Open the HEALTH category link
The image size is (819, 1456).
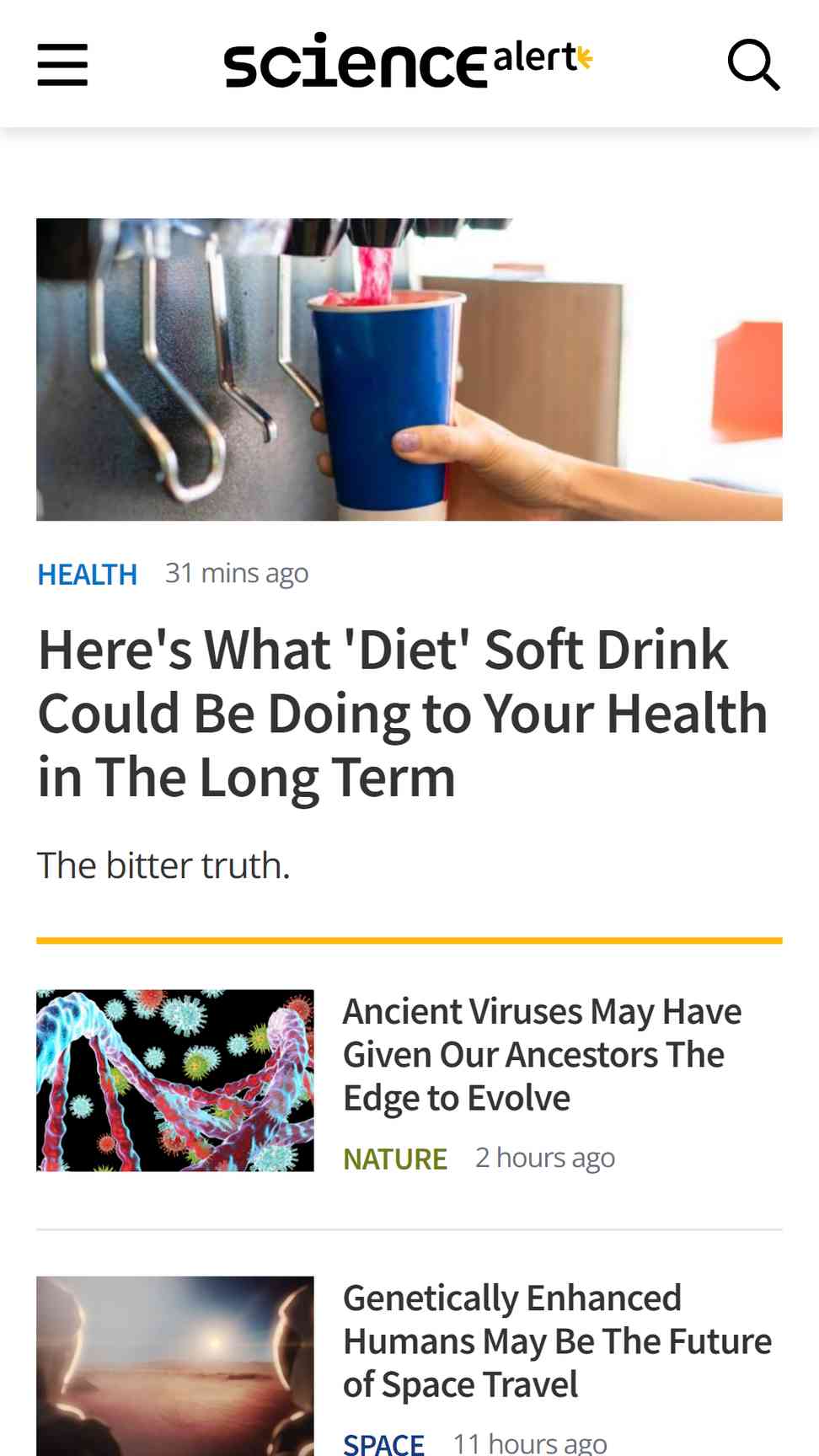pyautogui.click(x=88, y=574)
